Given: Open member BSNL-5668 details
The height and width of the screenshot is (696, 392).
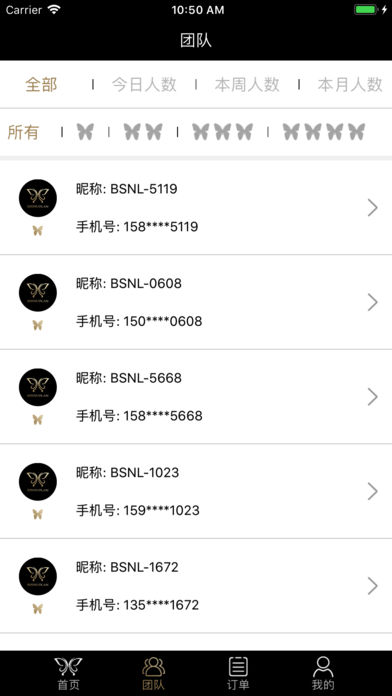Looking at the screenshot, I should tap(196, 397).
